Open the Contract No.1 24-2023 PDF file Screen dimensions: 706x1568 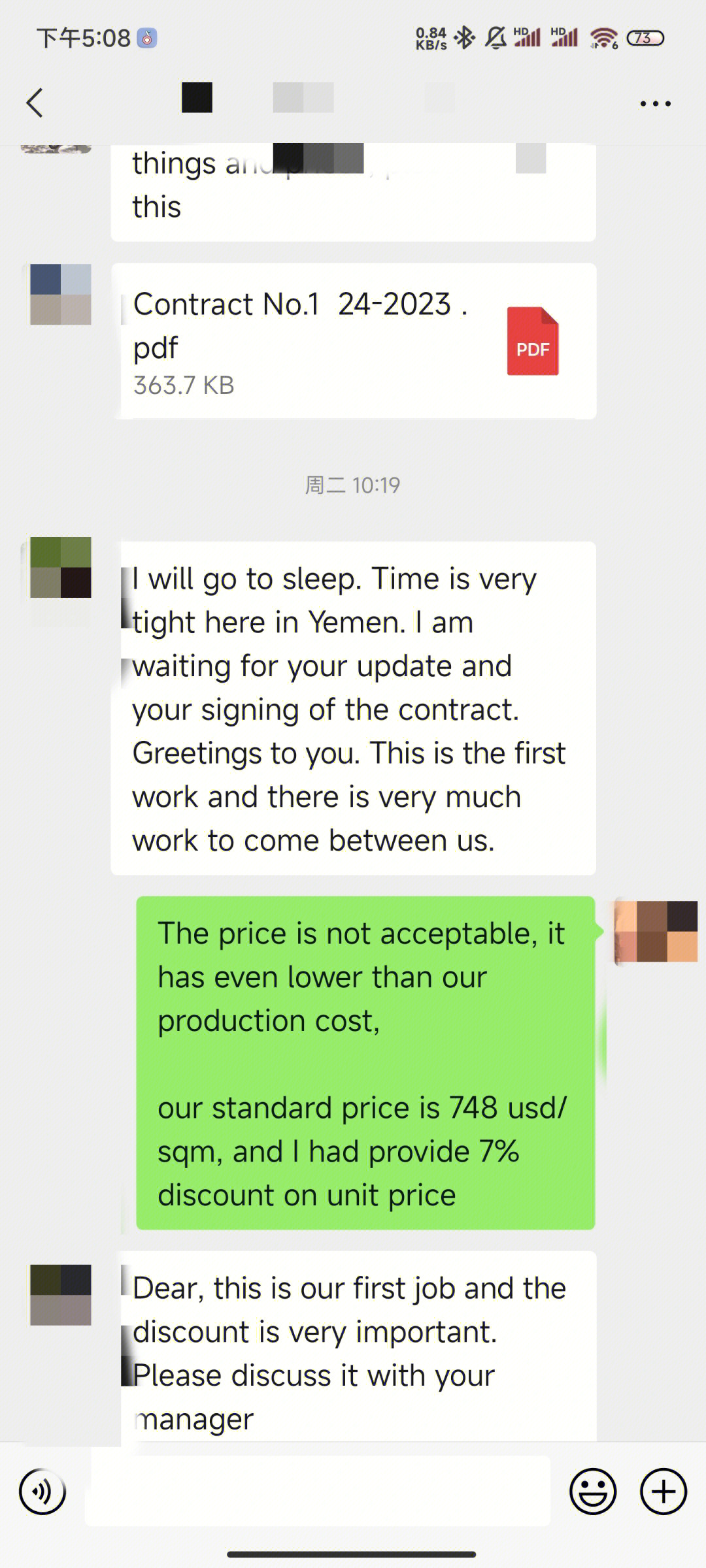(353, 341)
